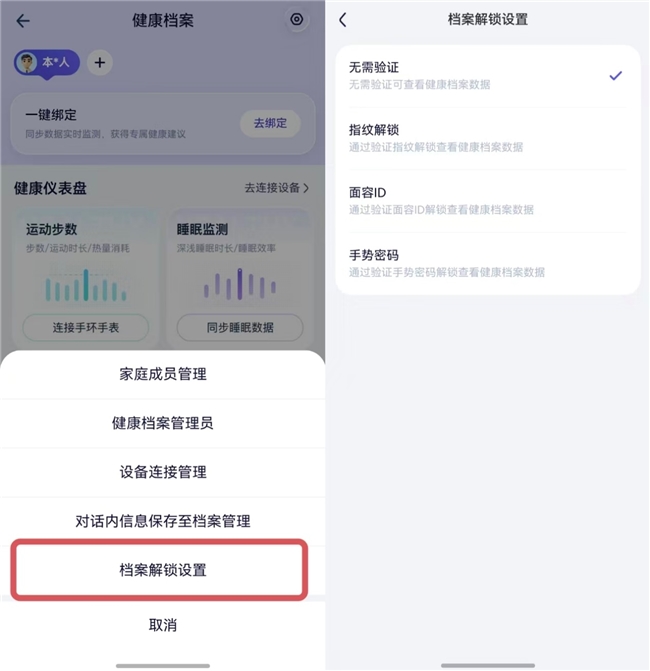650x671 pixels.
Task: Open 家庭成员管理 from the sheet
Action: 162,374
